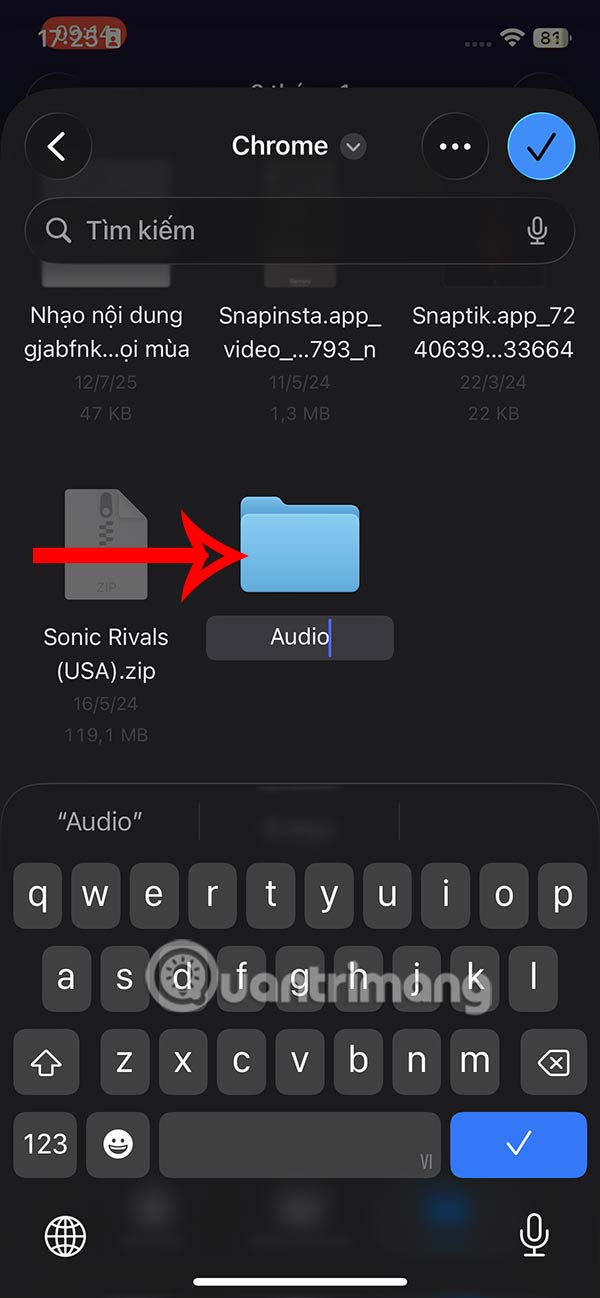
Task: Open the Snaptik.app file
Action: tap(493, 330)
